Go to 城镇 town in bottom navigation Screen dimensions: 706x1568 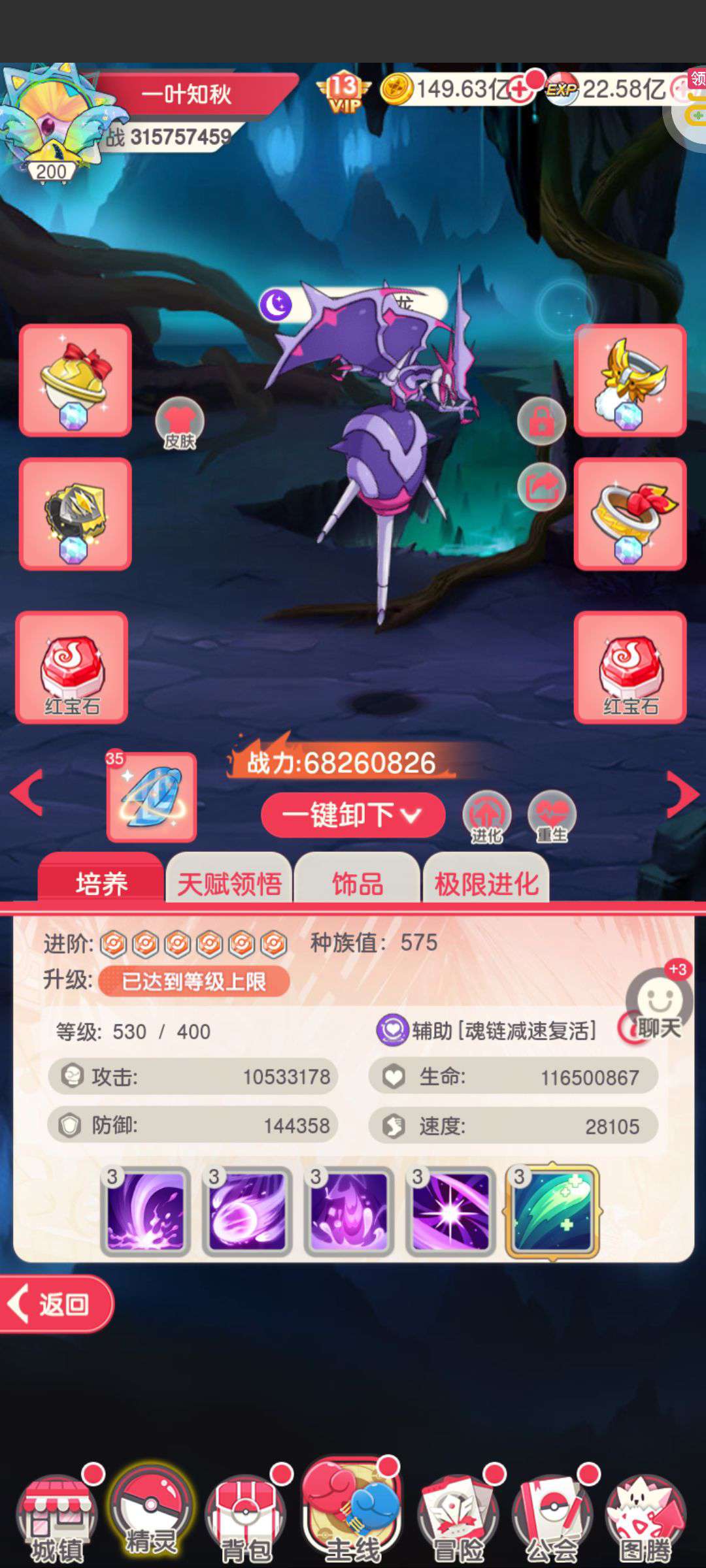tap(57, 1514)
